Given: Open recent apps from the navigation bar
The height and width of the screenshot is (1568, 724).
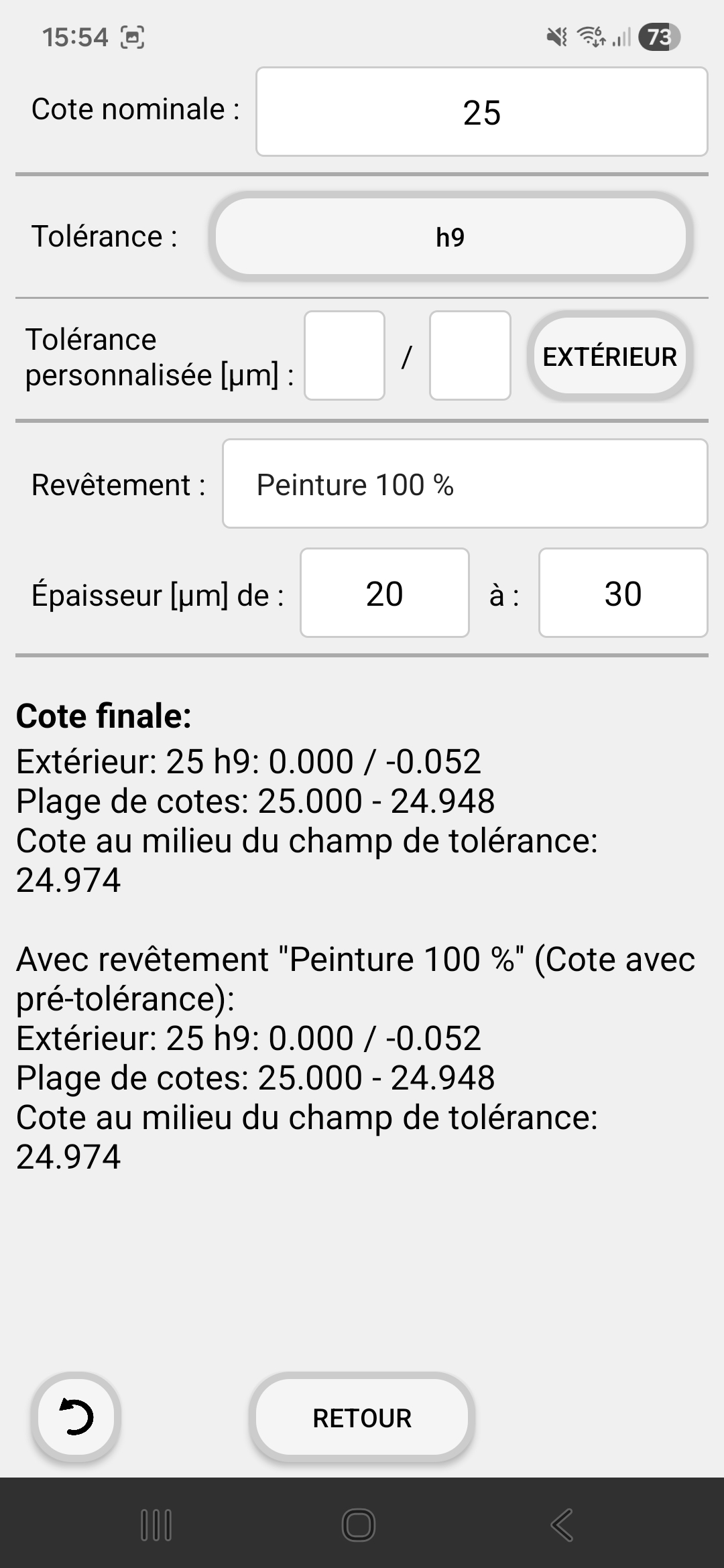Looking at the screenshot, I should pos(156,1524).
